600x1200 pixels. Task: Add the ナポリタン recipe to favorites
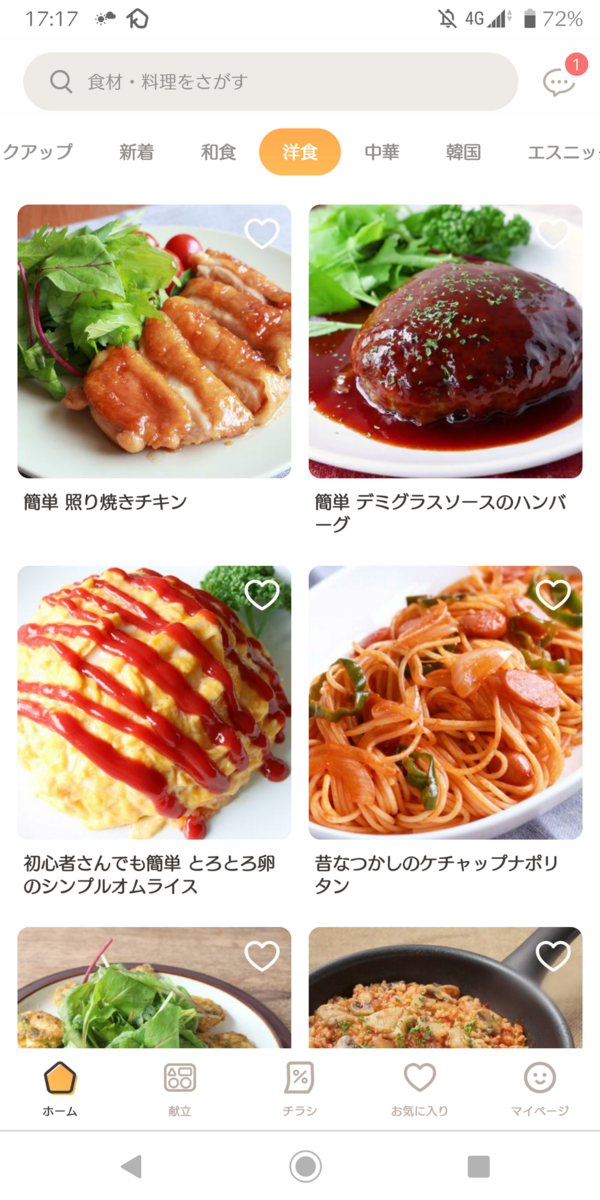click(x=553, y=595)
